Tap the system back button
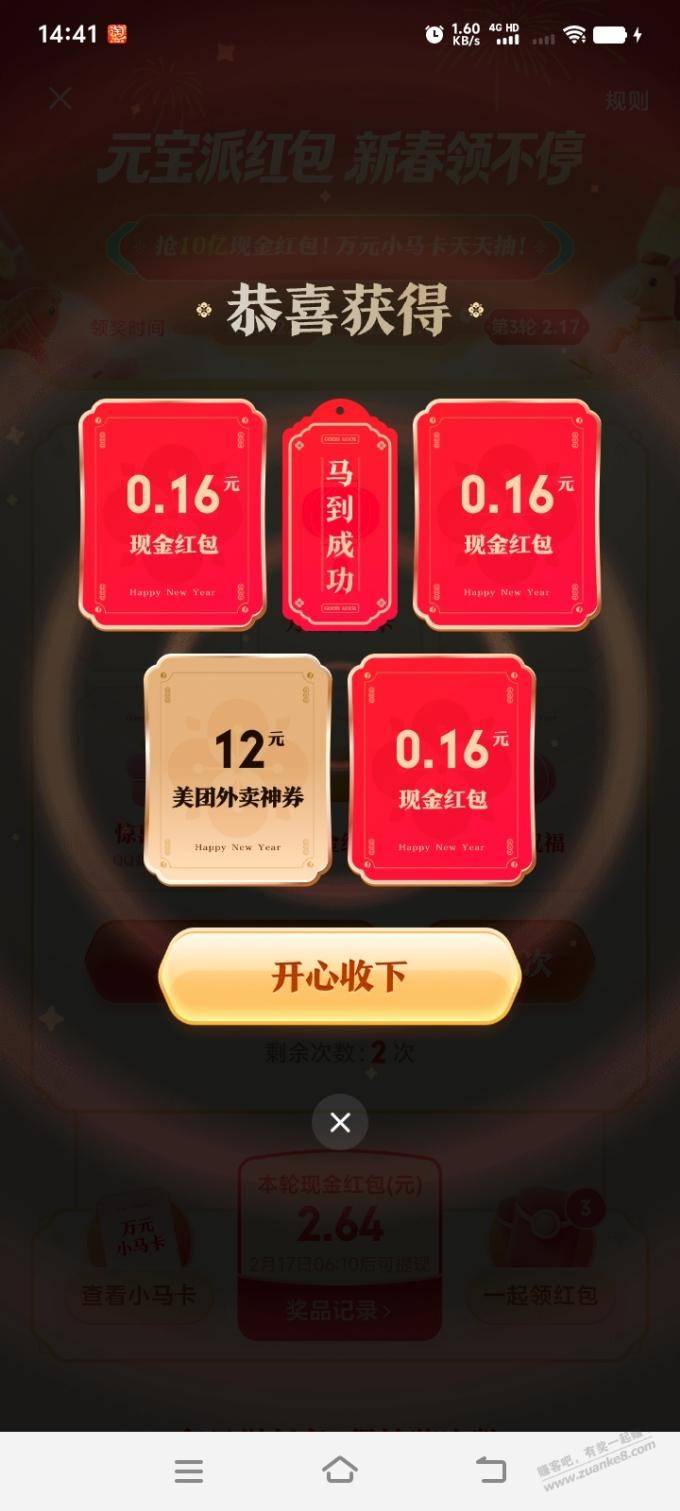This screenshot has width=680, height=1511. [490, 1470]
